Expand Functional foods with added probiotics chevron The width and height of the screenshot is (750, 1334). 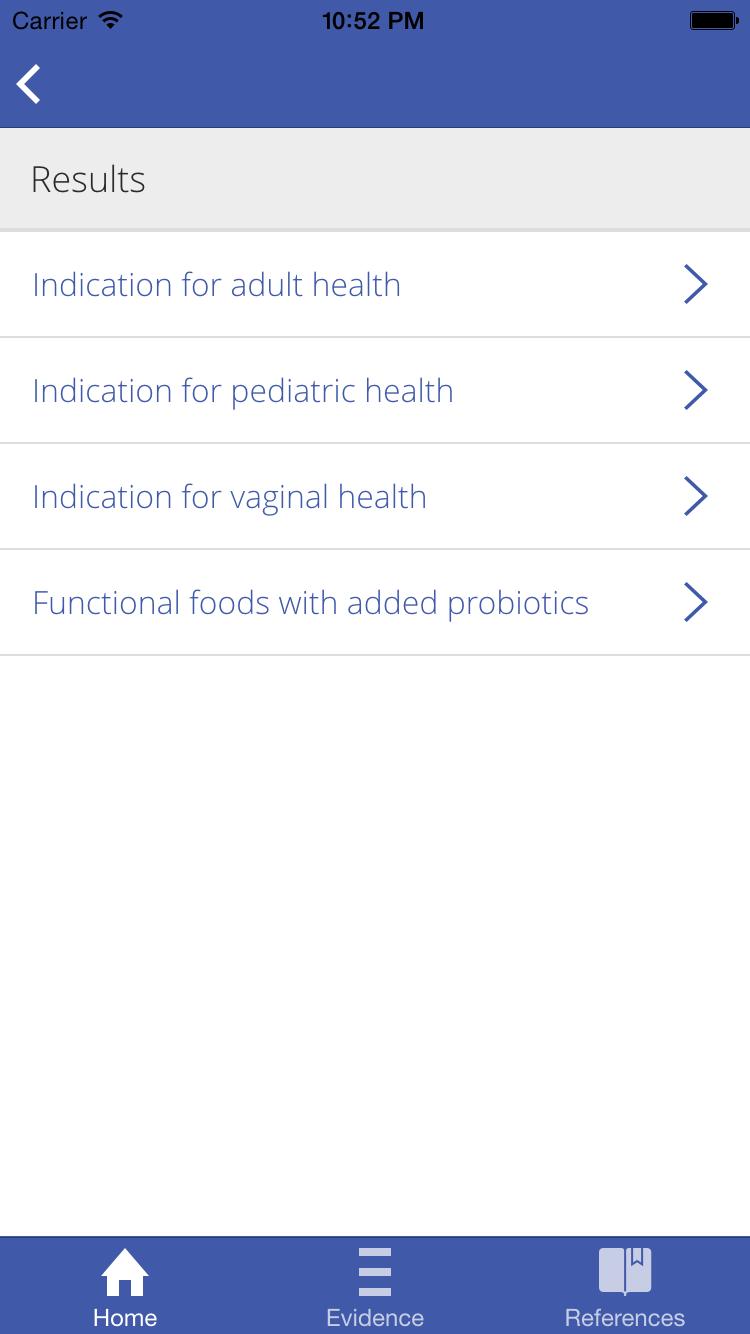pyautogui.click(x=695, y=602)
